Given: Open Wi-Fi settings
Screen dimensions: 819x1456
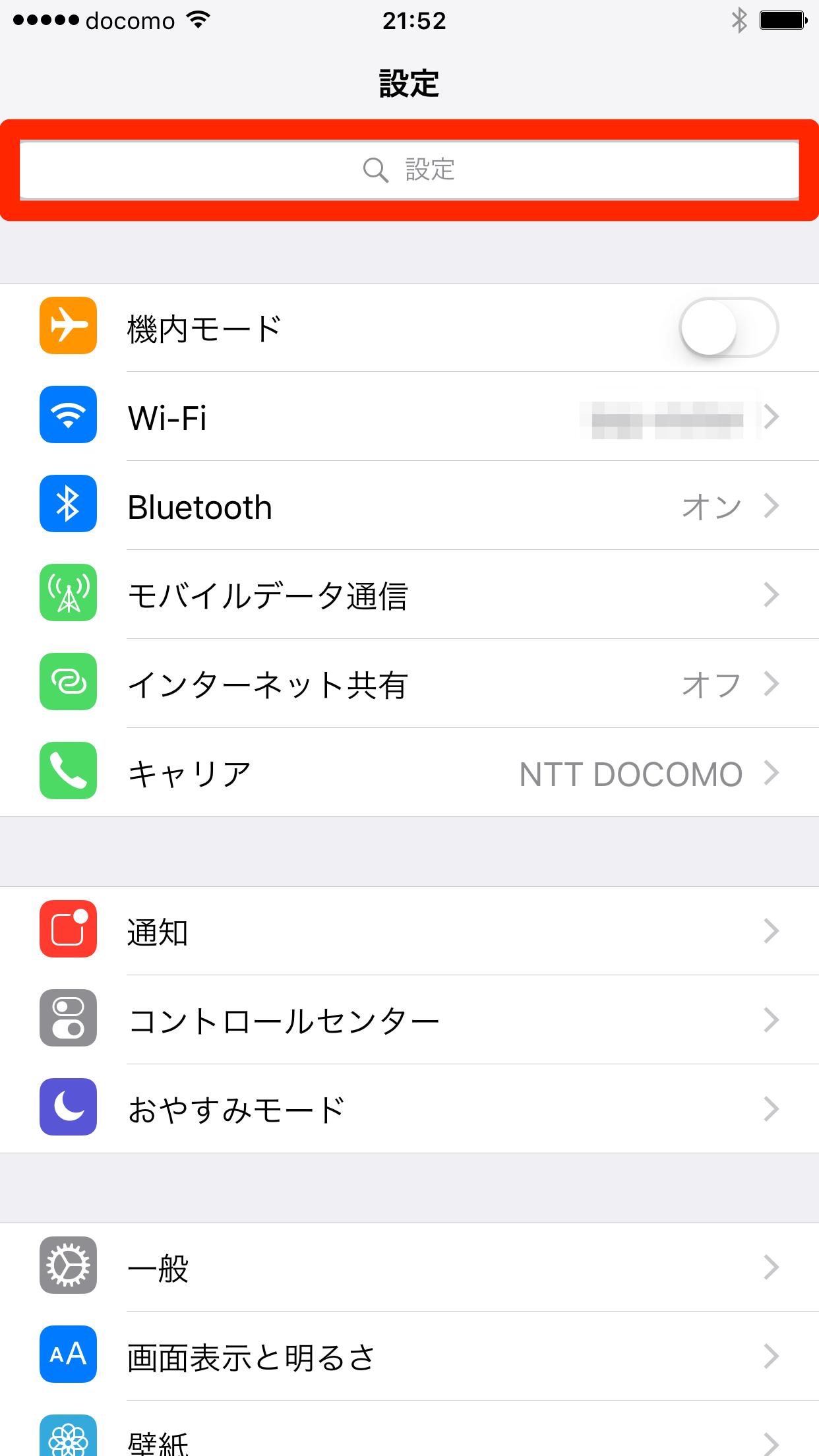Looking at the screenshot, I should [409, 417].
